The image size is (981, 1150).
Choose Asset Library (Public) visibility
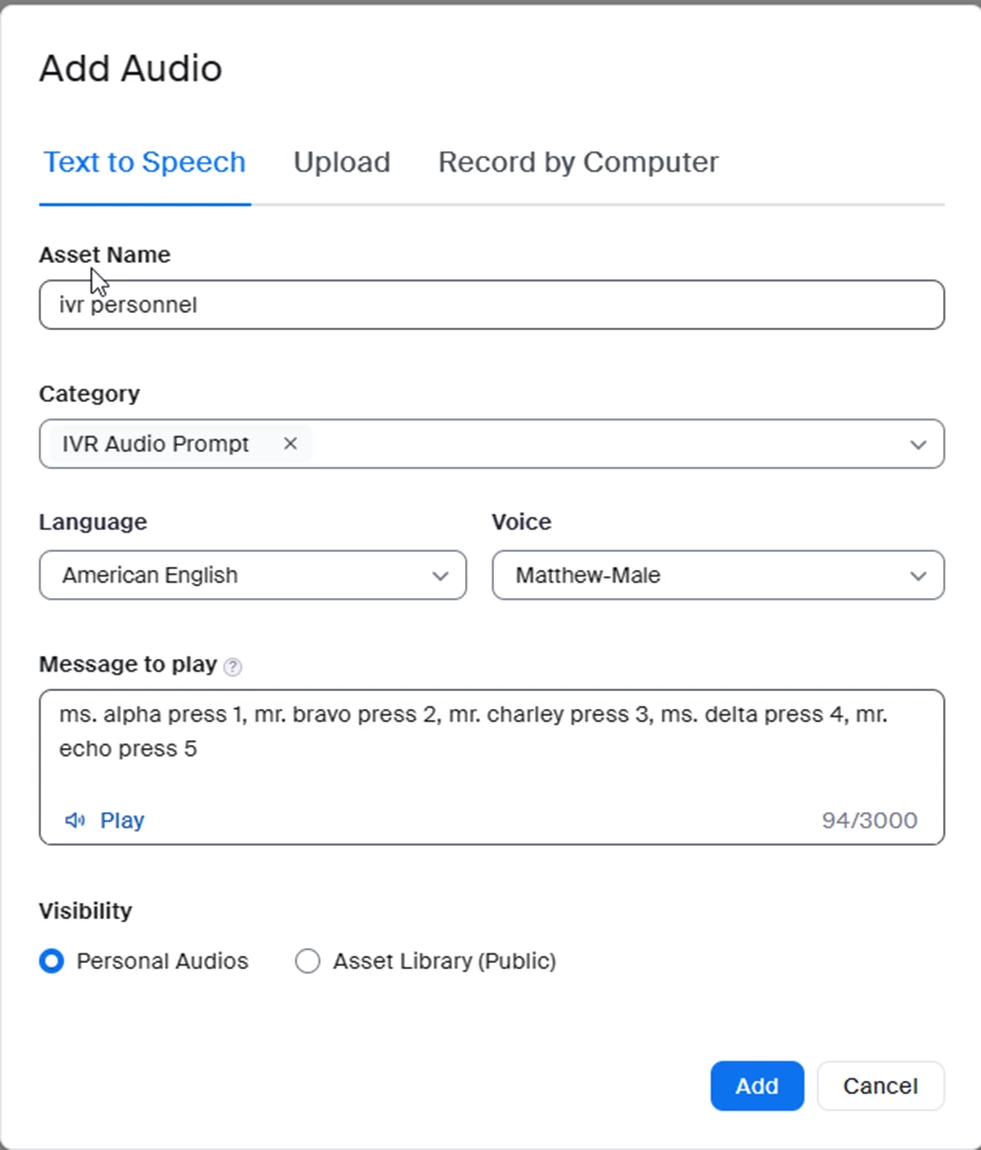coord(308,961)
